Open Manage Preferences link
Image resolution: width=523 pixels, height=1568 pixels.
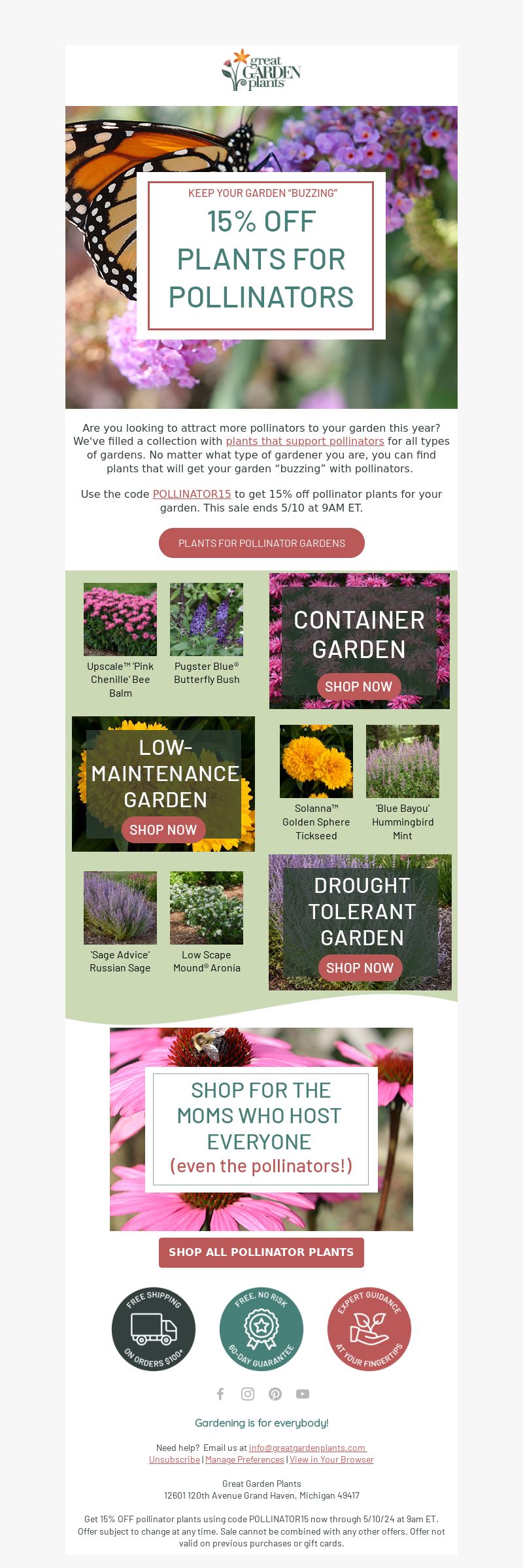(245, 1460)
